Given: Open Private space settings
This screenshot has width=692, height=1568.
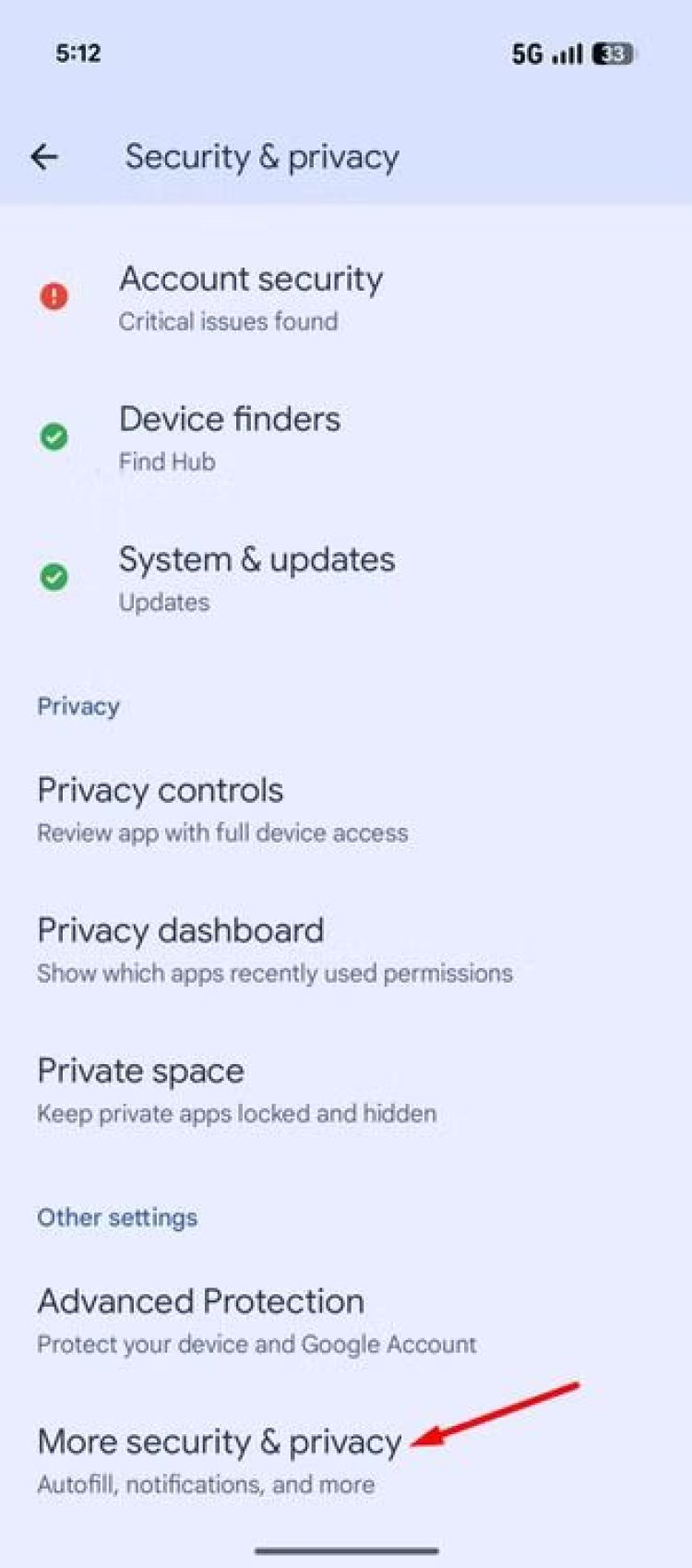Looking at the screenshot, I should (236, 1089).
